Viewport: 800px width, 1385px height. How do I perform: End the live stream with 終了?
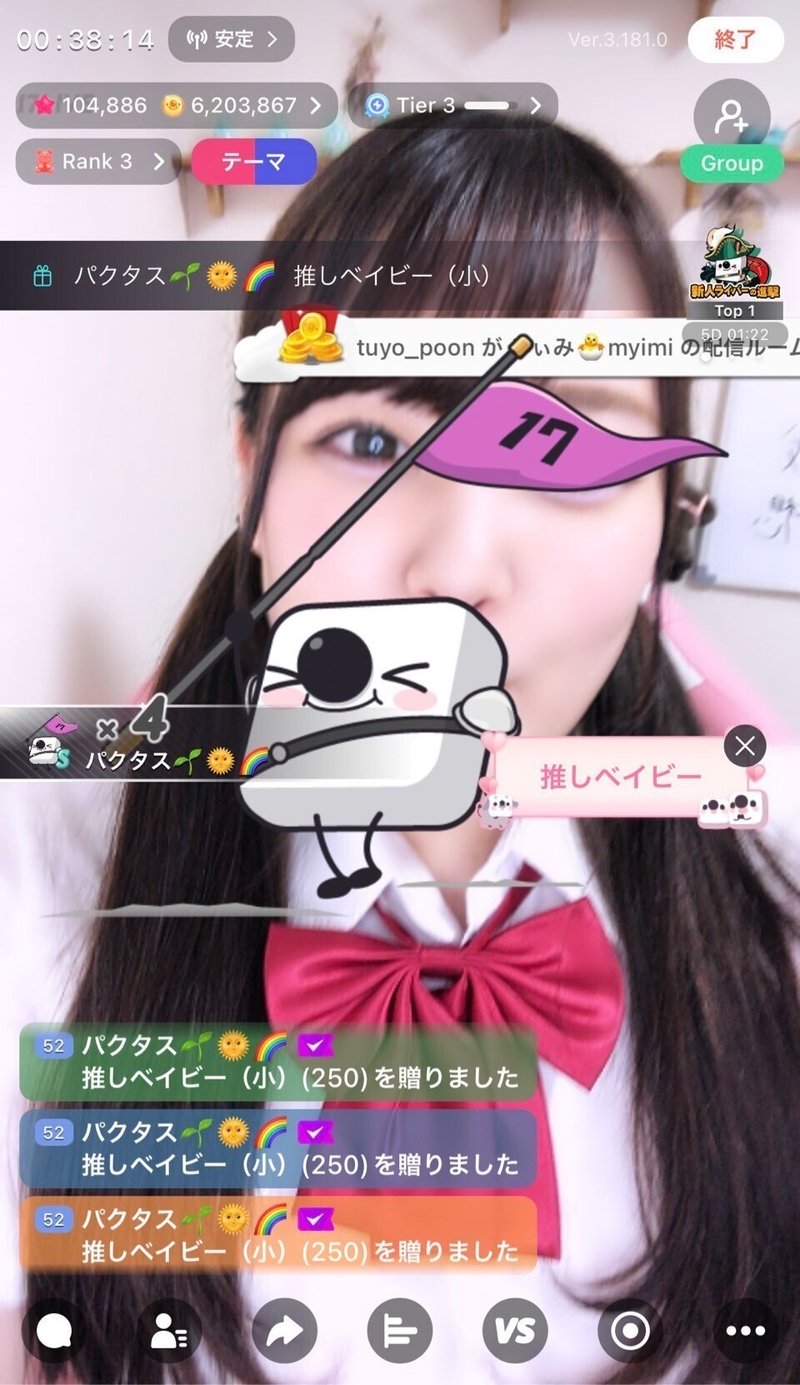pos(735,40)
